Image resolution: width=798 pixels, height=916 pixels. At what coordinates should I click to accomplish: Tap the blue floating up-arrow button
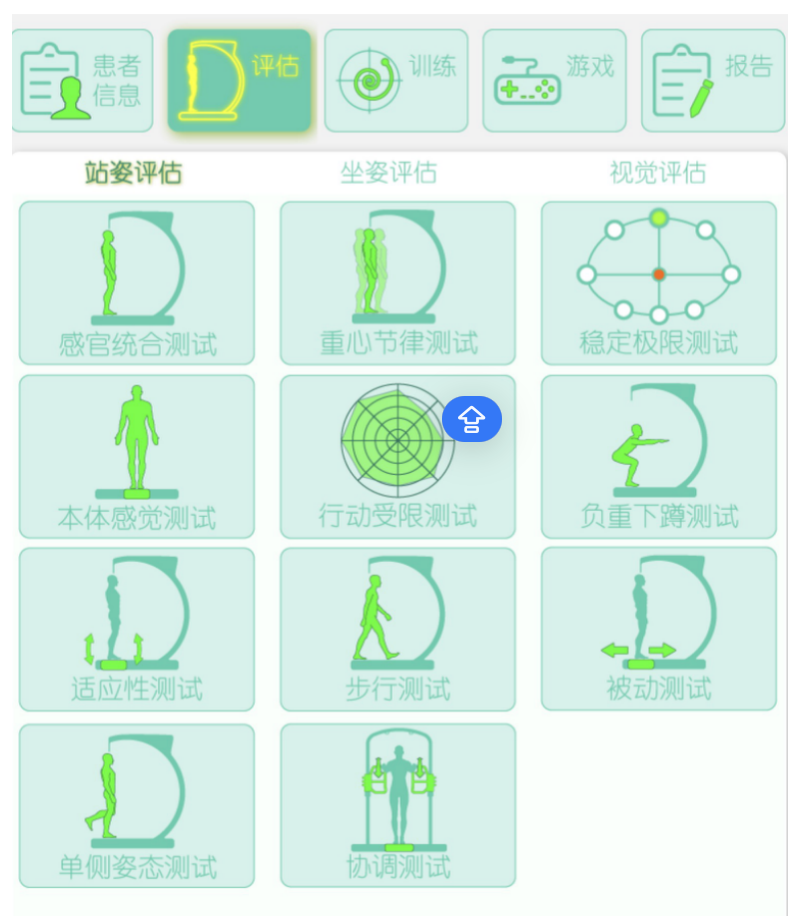[472, 418]
